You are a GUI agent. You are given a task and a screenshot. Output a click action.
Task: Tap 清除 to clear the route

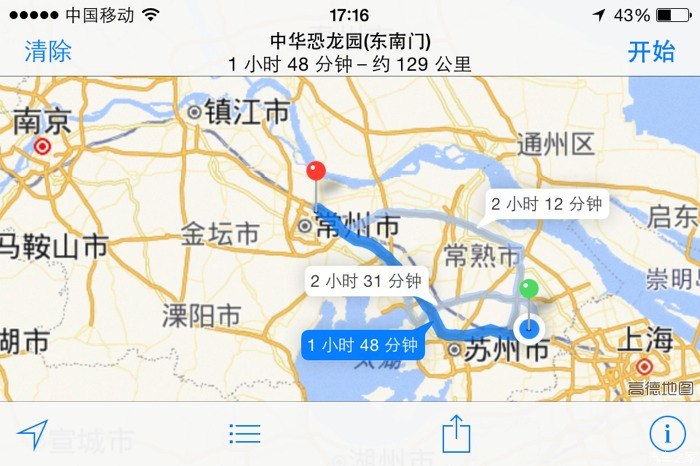(48, 51)
